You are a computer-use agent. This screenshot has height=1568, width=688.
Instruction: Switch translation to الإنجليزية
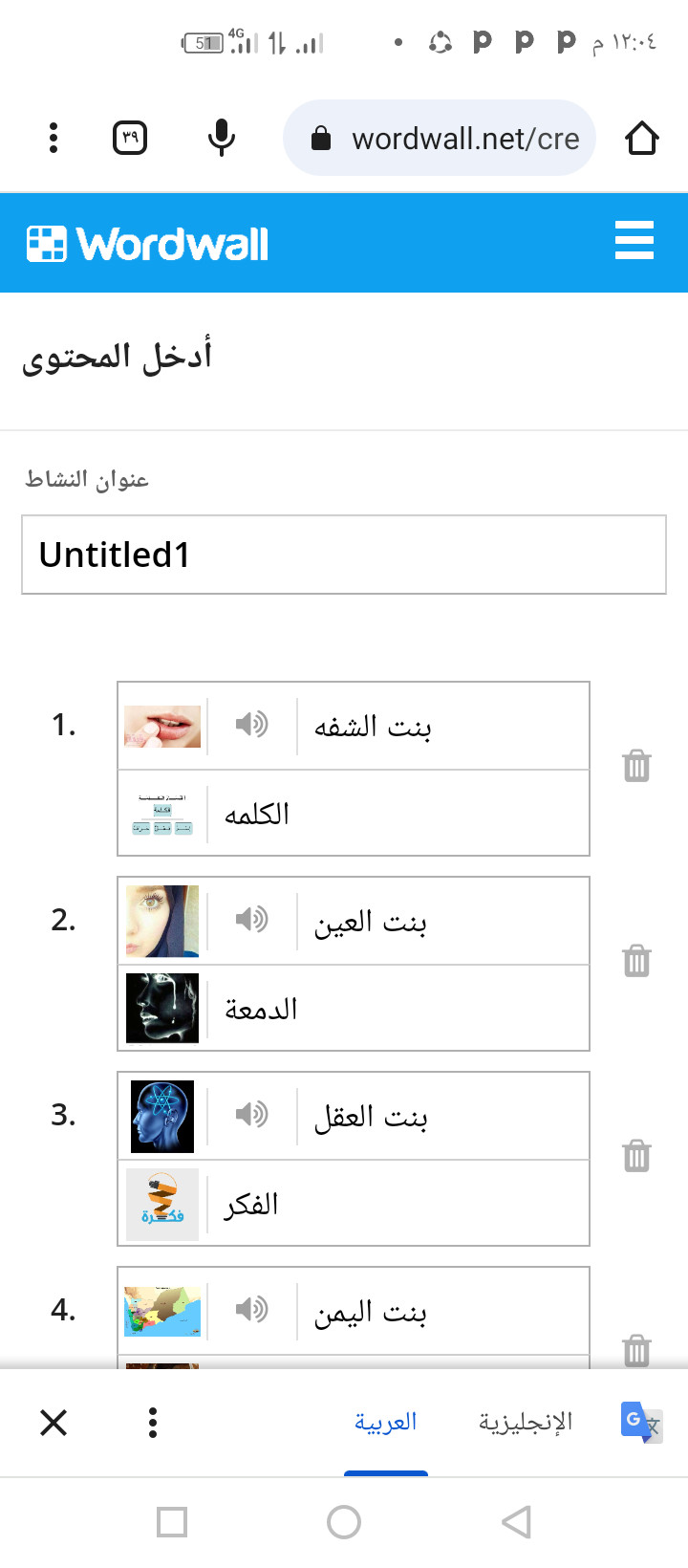[x=526, y=1422]
